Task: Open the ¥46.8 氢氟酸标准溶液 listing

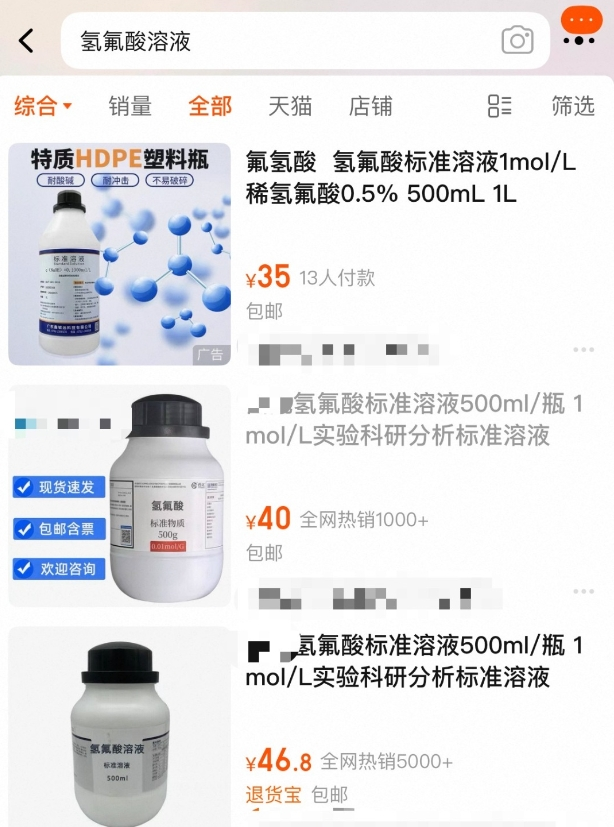Action: [410, 661]
